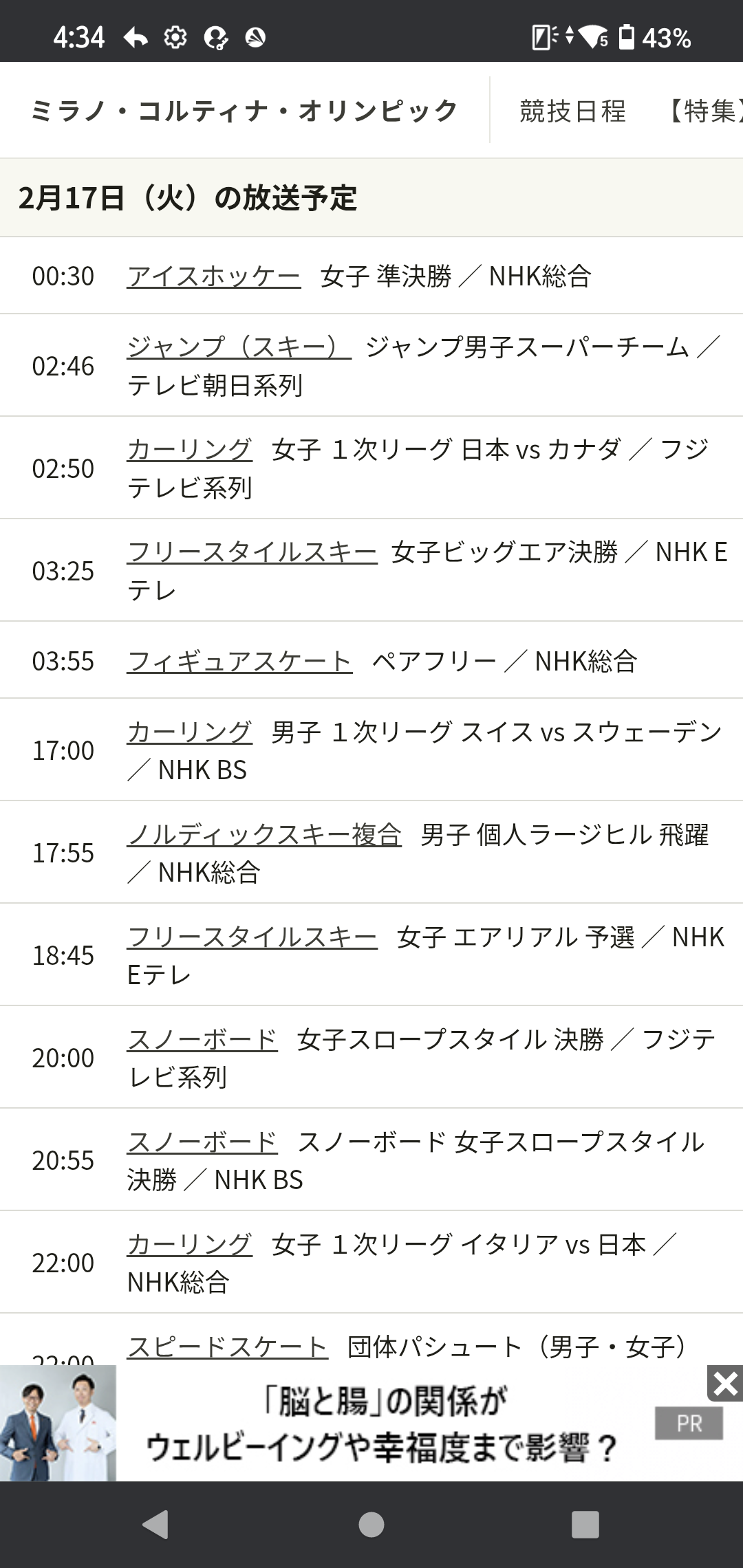The height and width of the screenshot is (1568, 743).
Task: Open アイスホッケー link at 00:30
Action: (214, 276)
